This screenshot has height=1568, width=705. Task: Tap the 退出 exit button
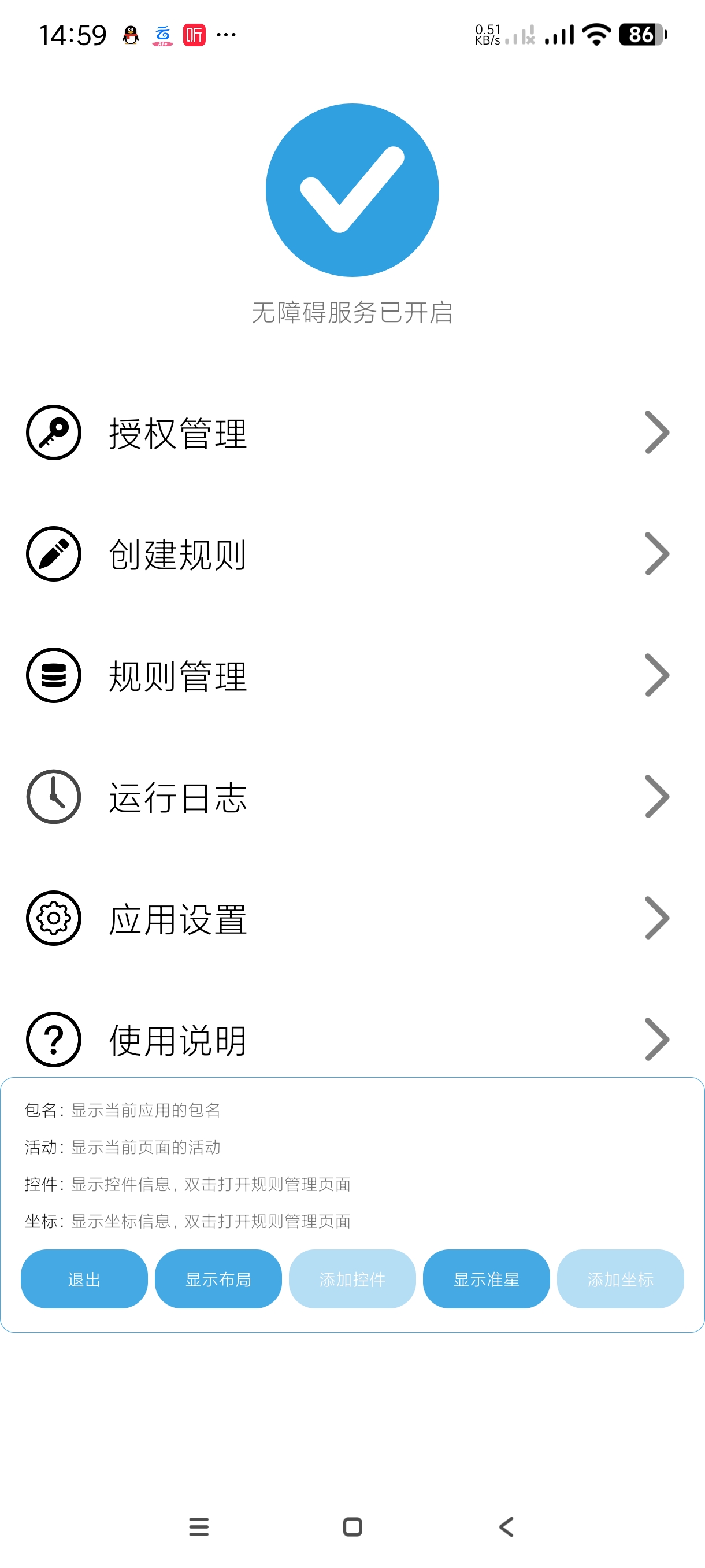pyautogui.click(x=84, y=1279)
